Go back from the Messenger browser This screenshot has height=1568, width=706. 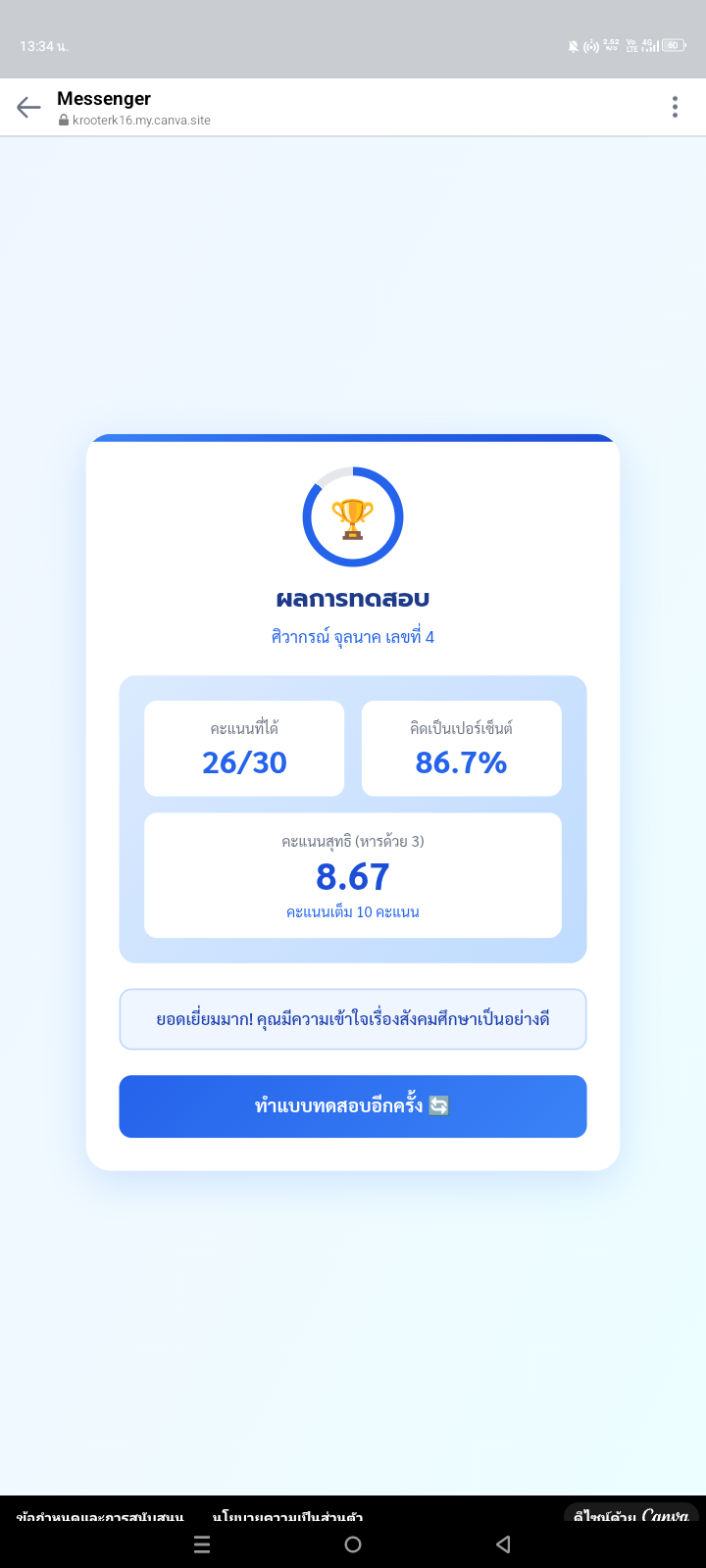point(28,108)
